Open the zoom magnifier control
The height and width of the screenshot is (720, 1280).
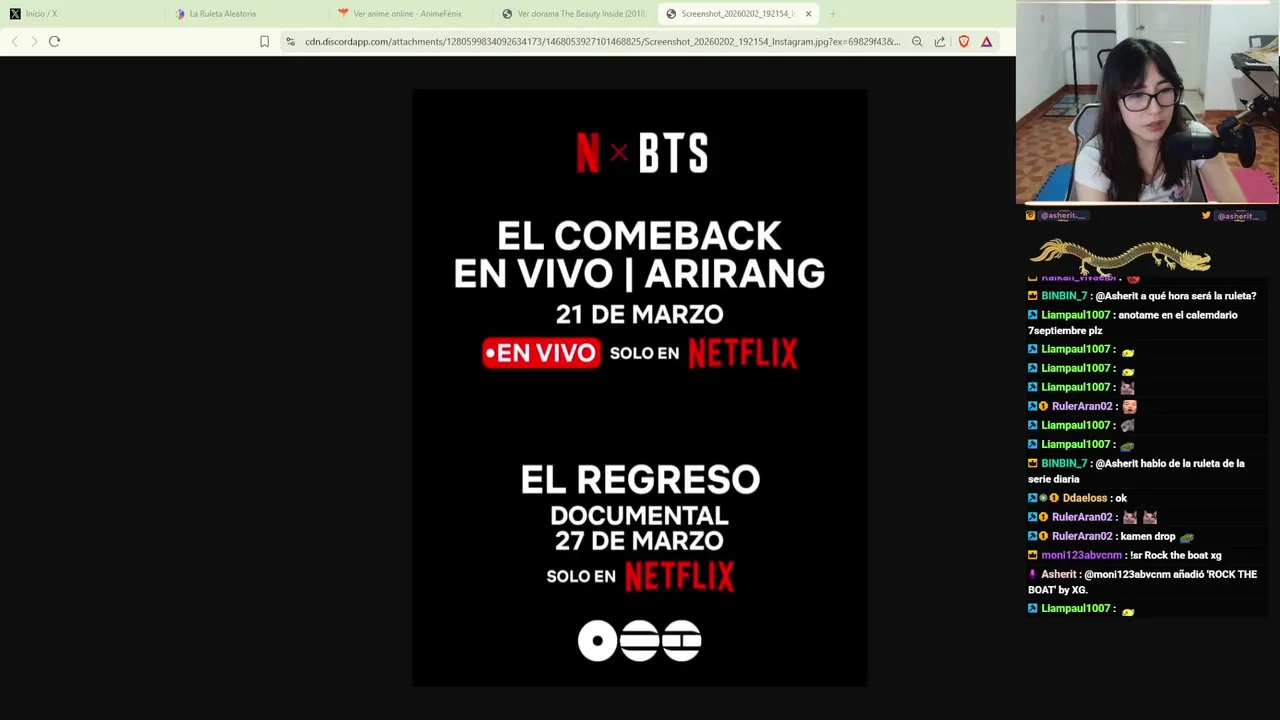click(917, 42)
